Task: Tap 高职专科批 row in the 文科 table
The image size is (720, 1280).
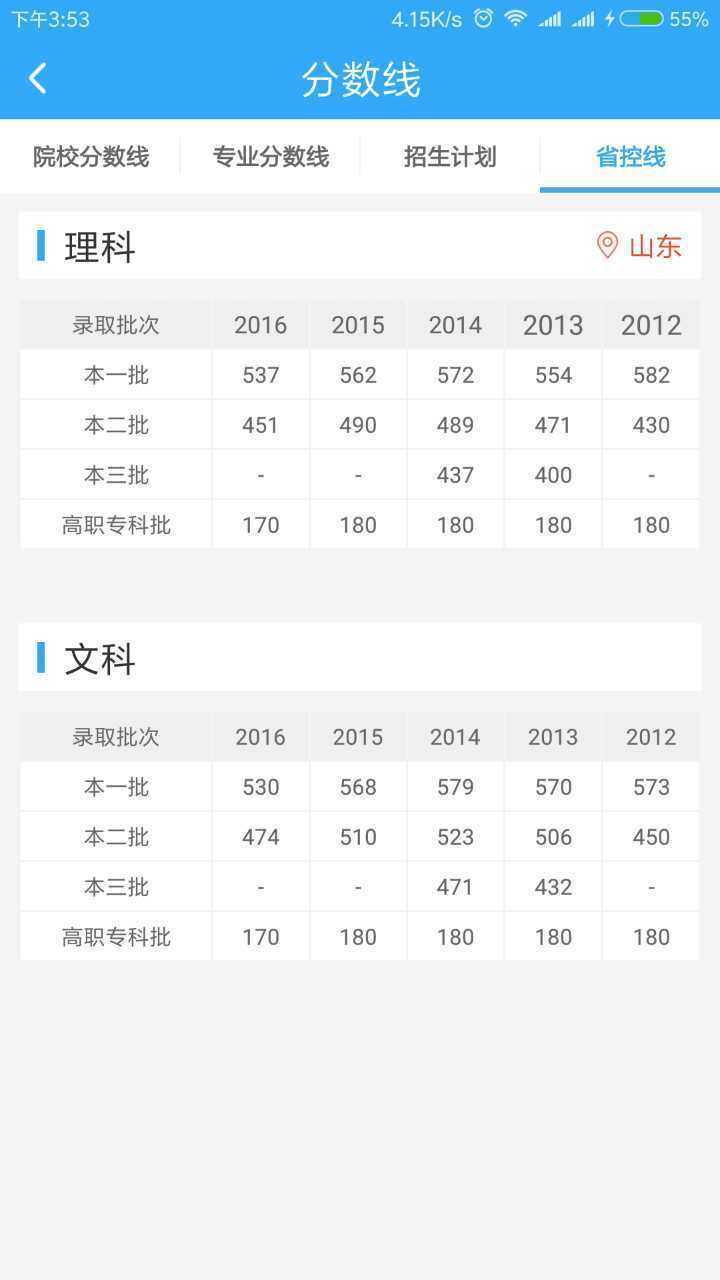Action: [x=113, y=937]
